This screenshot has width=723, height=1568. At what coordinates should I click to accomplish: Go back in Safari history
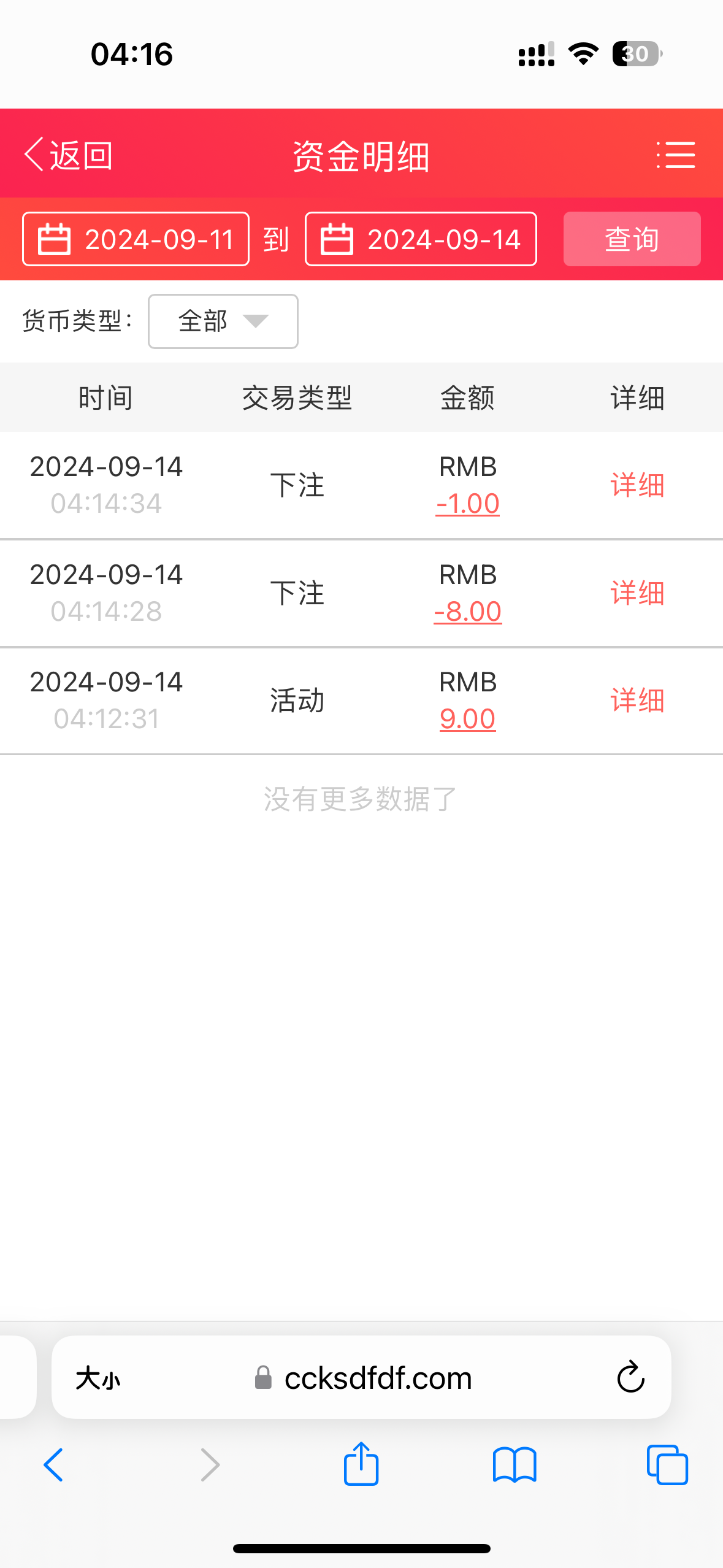point(54,1464)
